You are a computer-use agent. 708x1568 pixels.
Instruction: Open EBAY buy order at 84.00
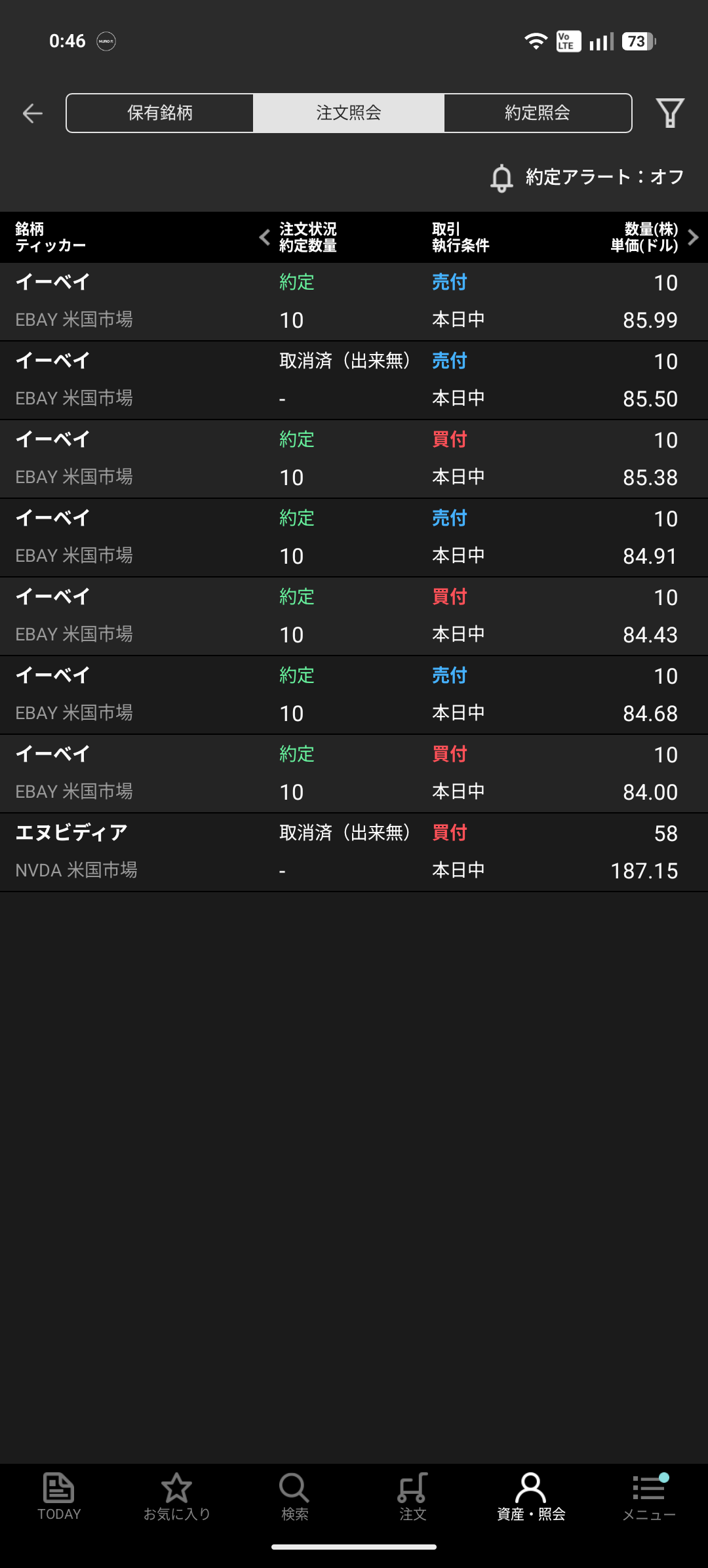(x=354, y=774)
